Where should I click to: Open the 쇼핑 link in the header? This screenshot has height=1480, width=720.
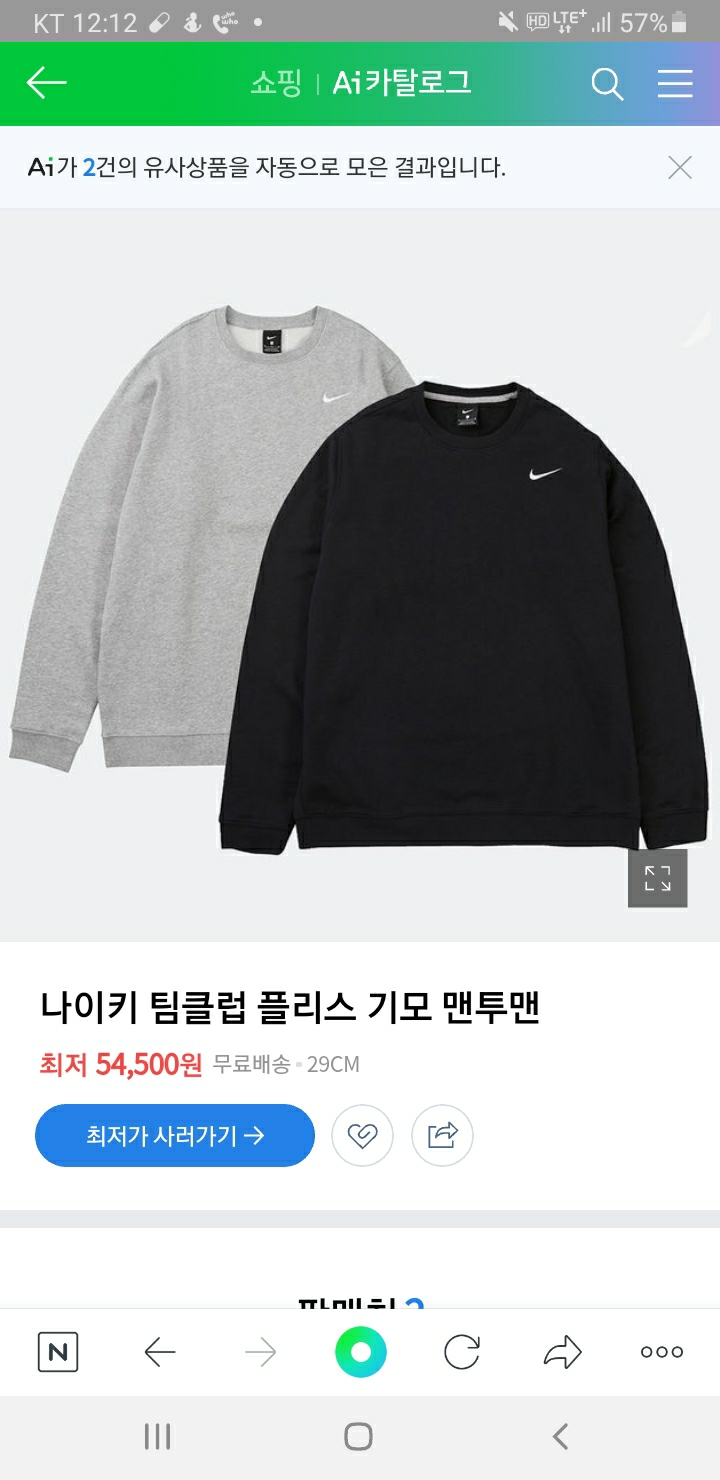(276, 84)
